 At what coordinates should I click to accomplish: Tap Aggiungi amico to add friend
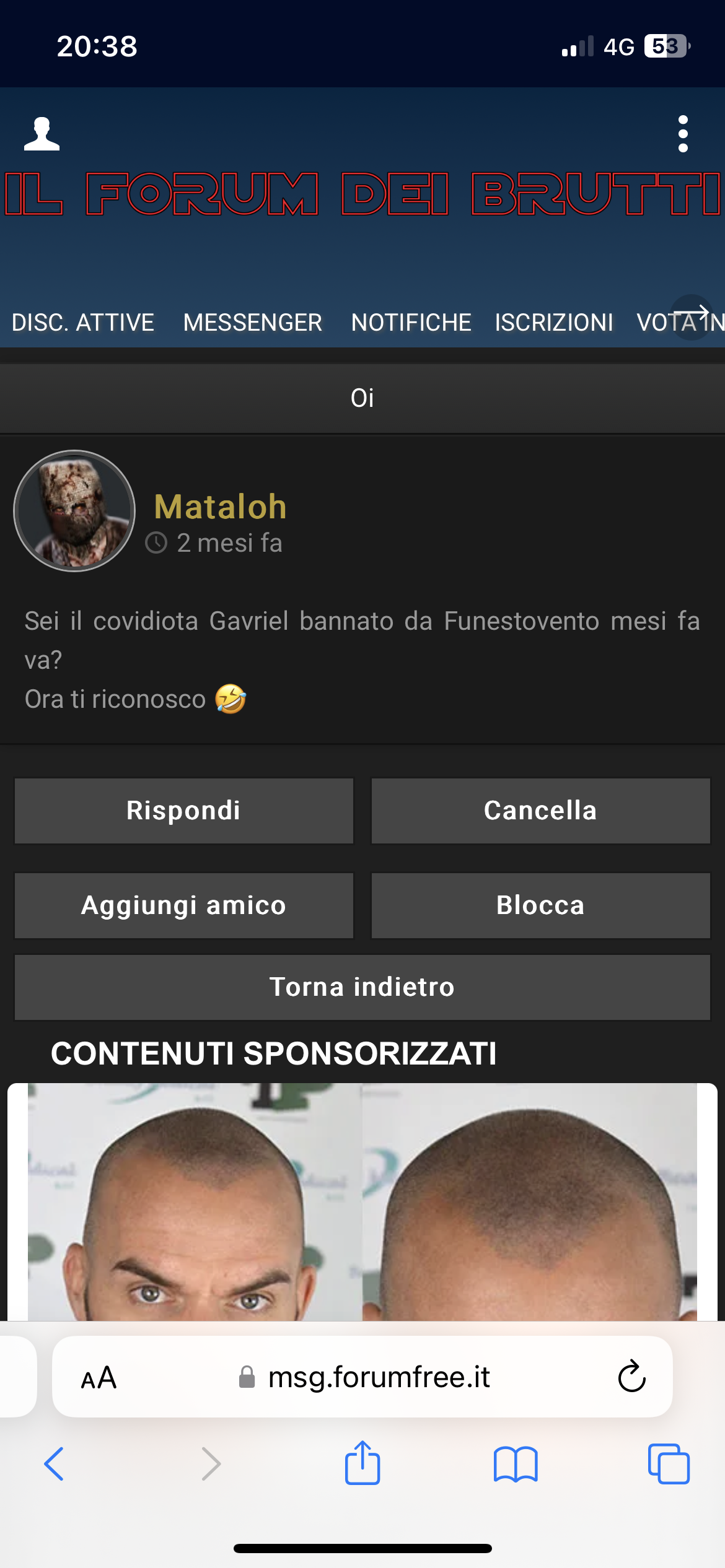pyautogui.click(x=184, y=905)
